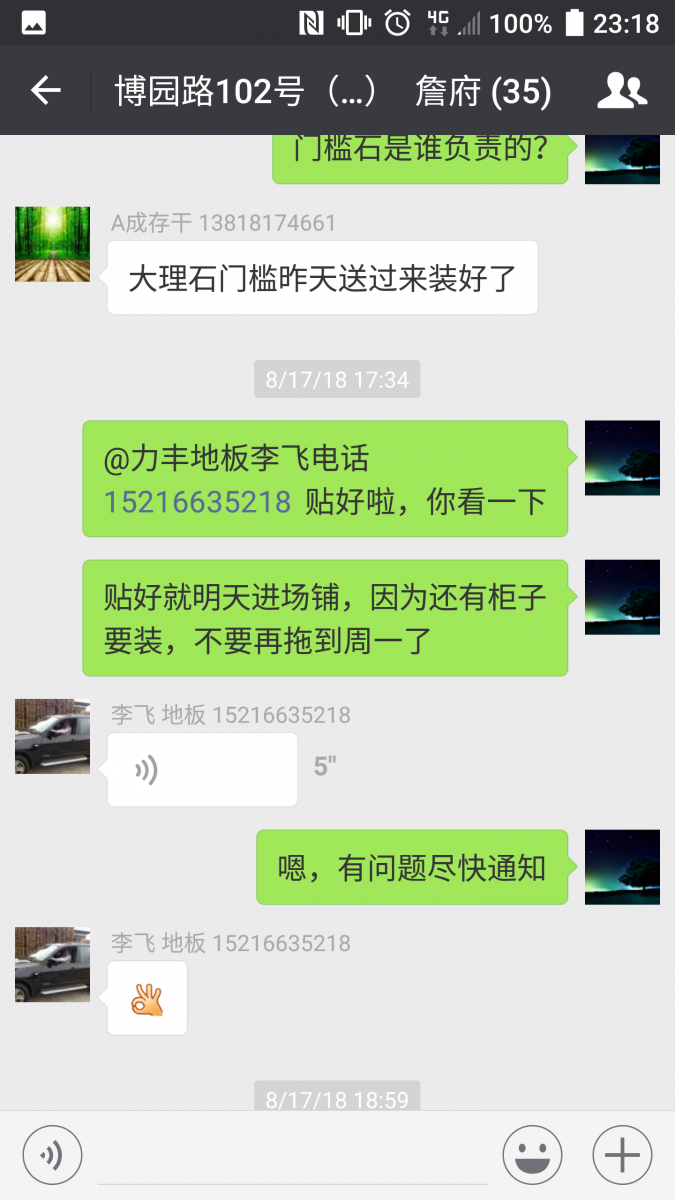The image size is (675, 1200).
Task: Open the emoji picker
Action: coord(532,1155)
